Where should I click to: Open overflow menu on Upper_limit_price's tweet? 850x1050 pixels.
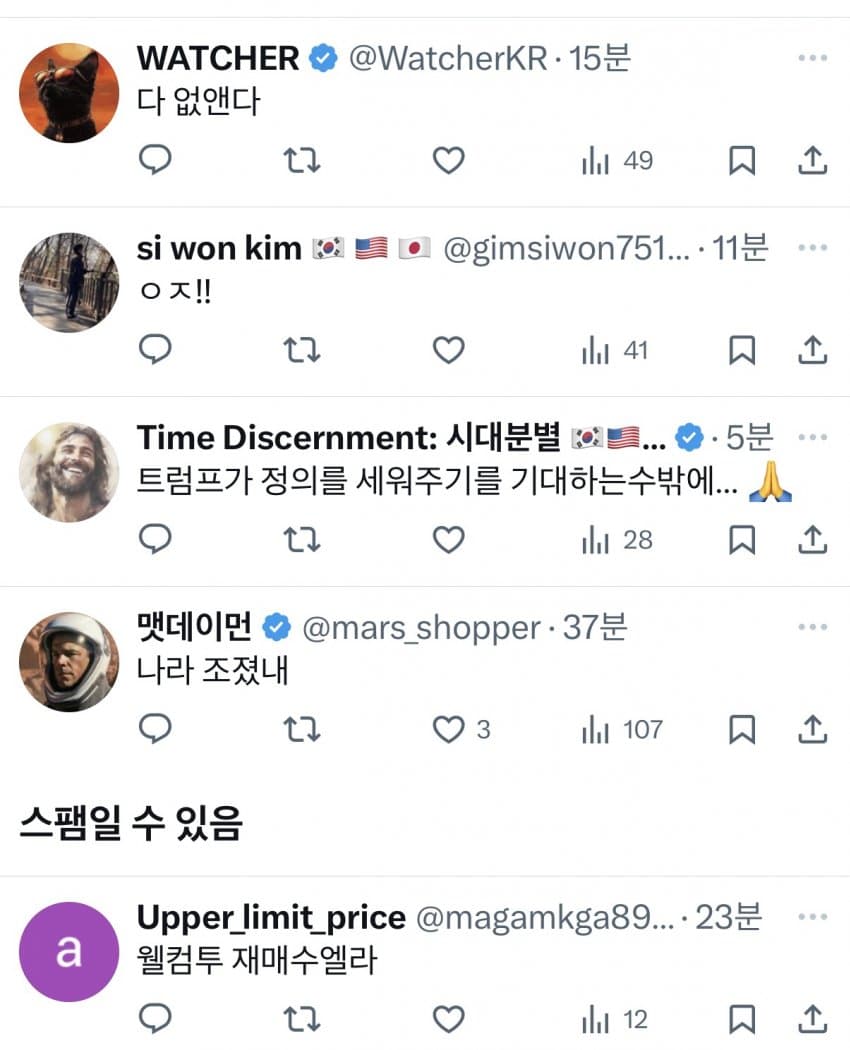[813, 917]
